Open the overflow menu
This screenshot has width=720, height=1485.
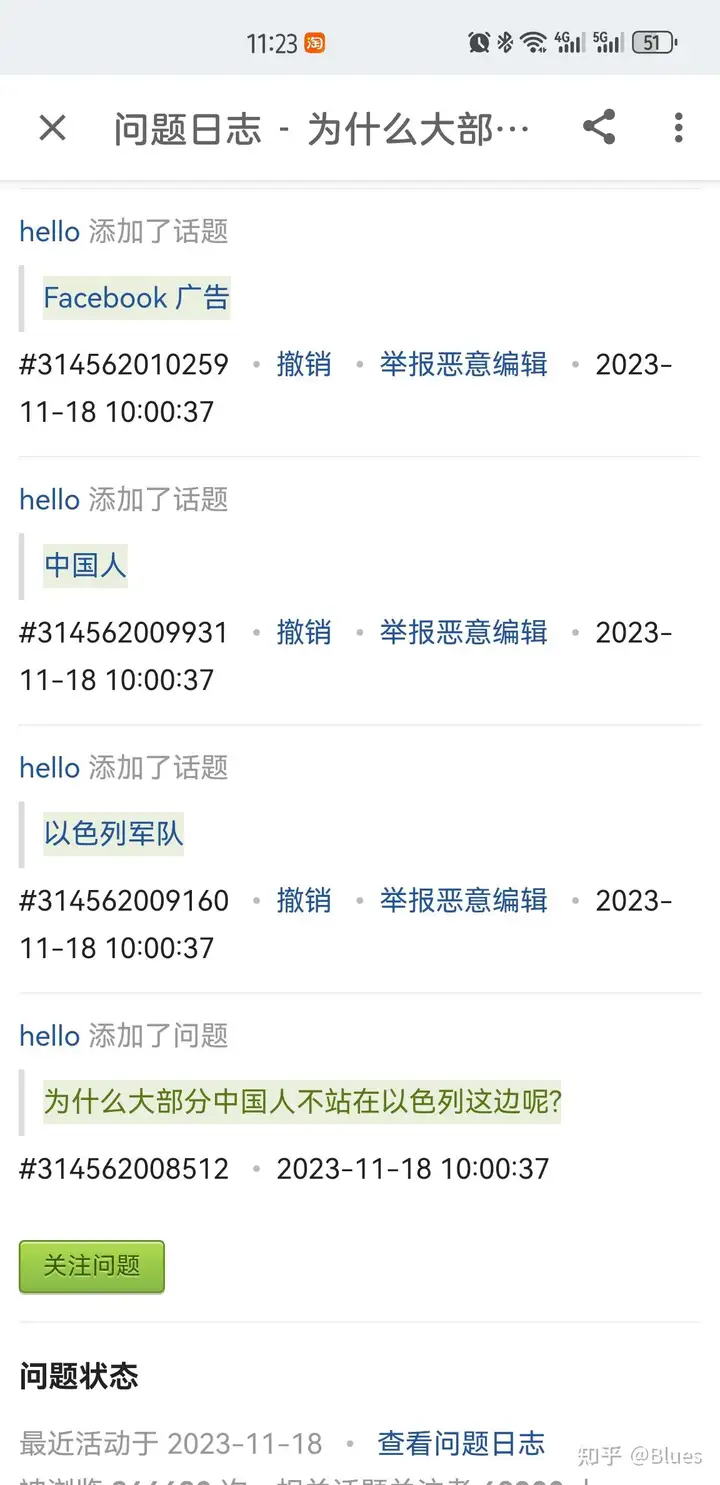678,128
